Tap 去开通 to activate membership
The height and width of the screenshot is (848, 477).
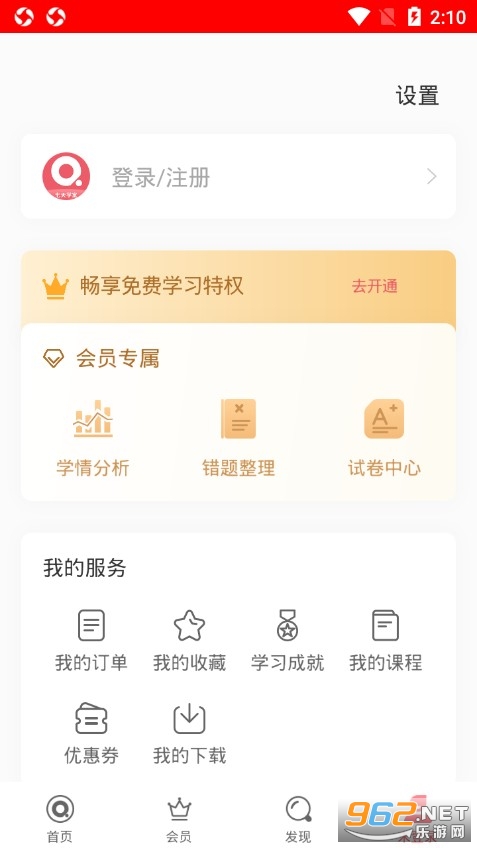click(374, 286)
